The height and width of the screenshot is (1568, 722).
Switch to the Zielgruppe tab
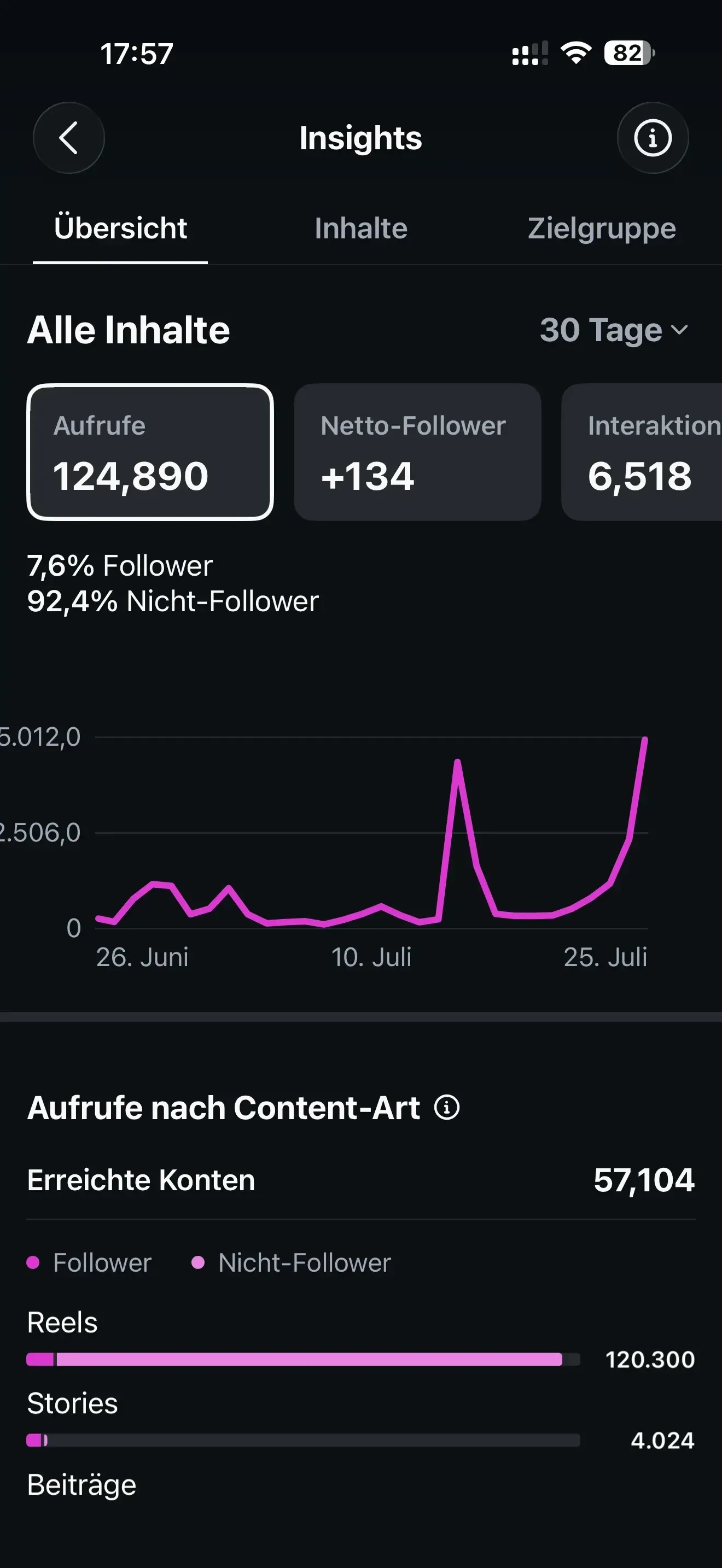point(602,229)
